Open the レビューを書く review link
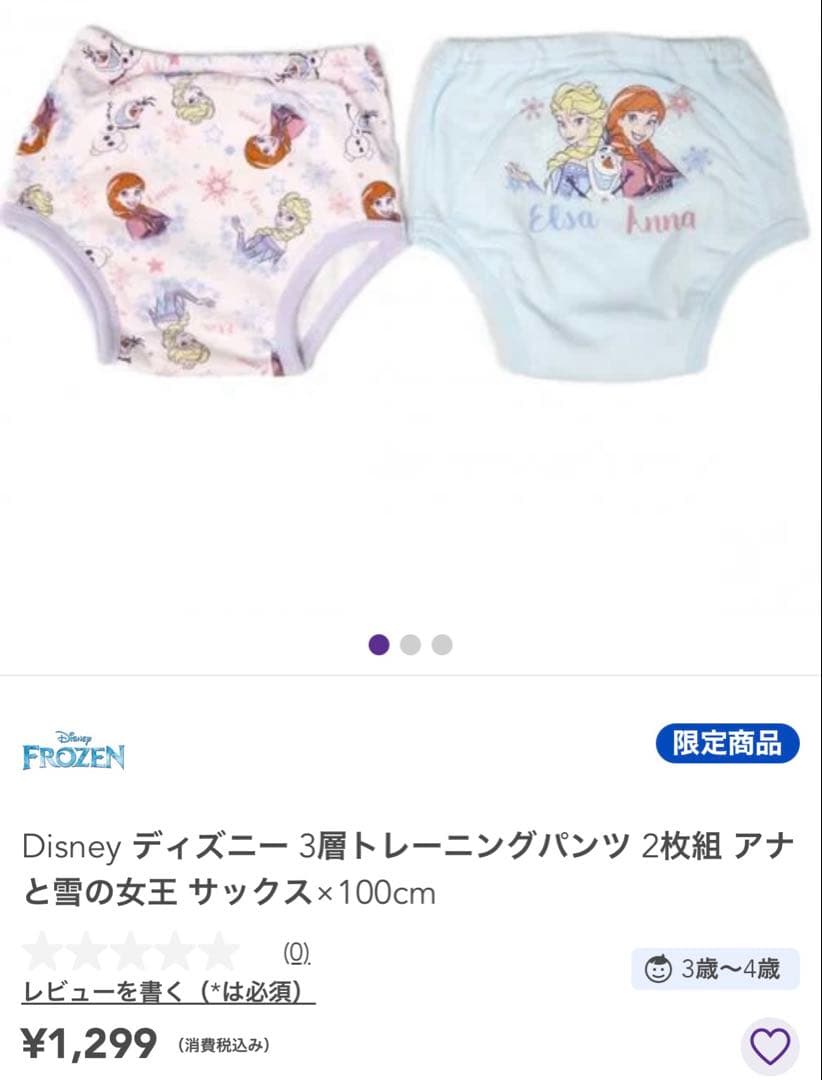Image resolution: width=822 pixels, height=1080 pixels. (168, 992)
